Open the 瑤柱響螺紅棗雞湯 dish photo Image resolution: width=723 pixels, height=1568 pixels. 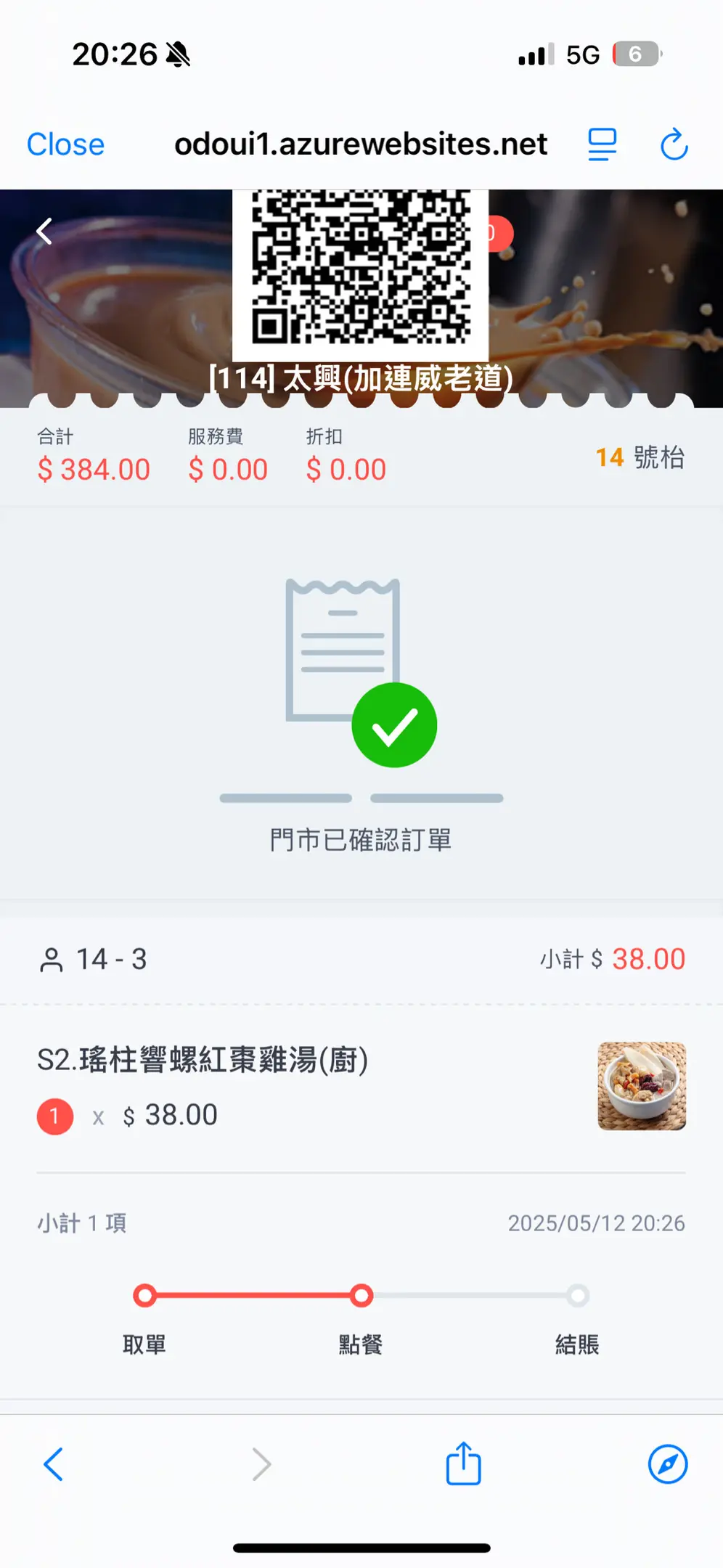(641, 1086)
